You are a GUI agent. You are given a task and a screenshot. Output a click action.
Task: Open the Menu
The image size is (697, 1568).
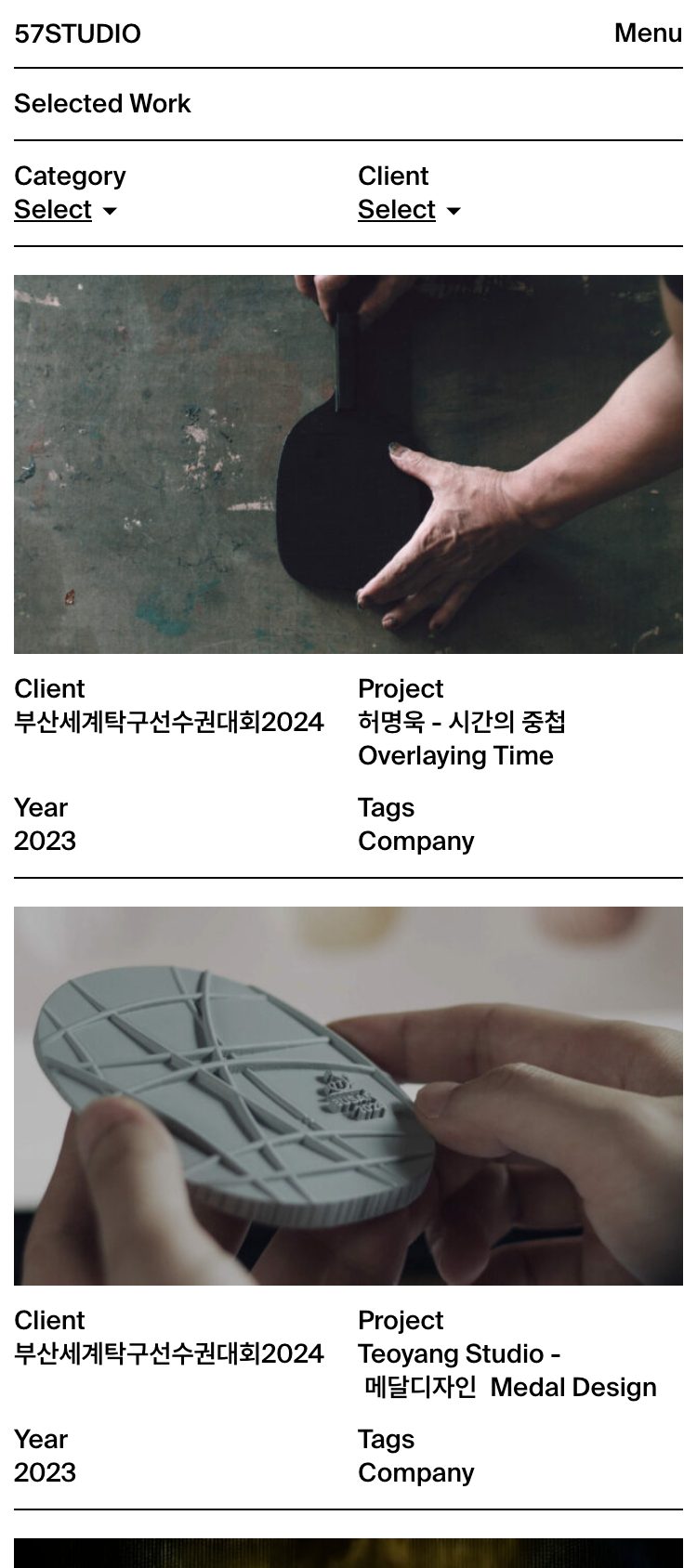point(648,33)
